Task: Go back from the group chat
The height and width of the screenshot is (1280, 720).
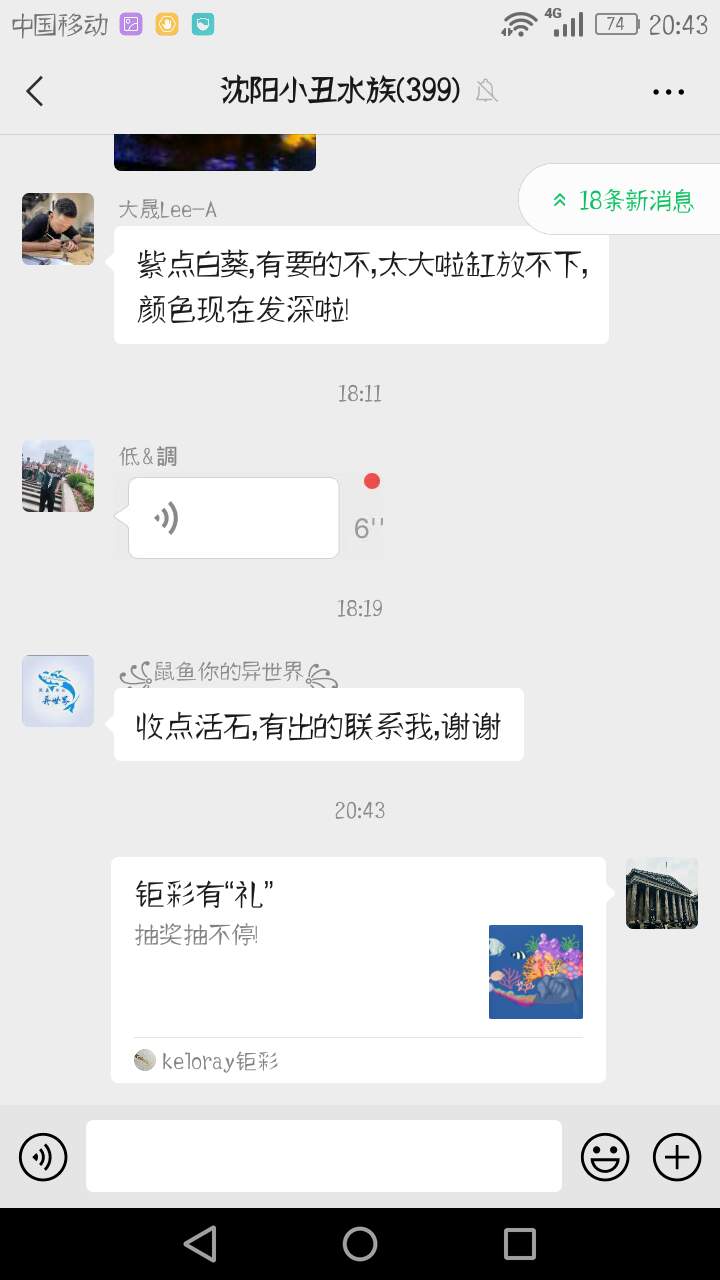Action: click(x=35, y=91)
